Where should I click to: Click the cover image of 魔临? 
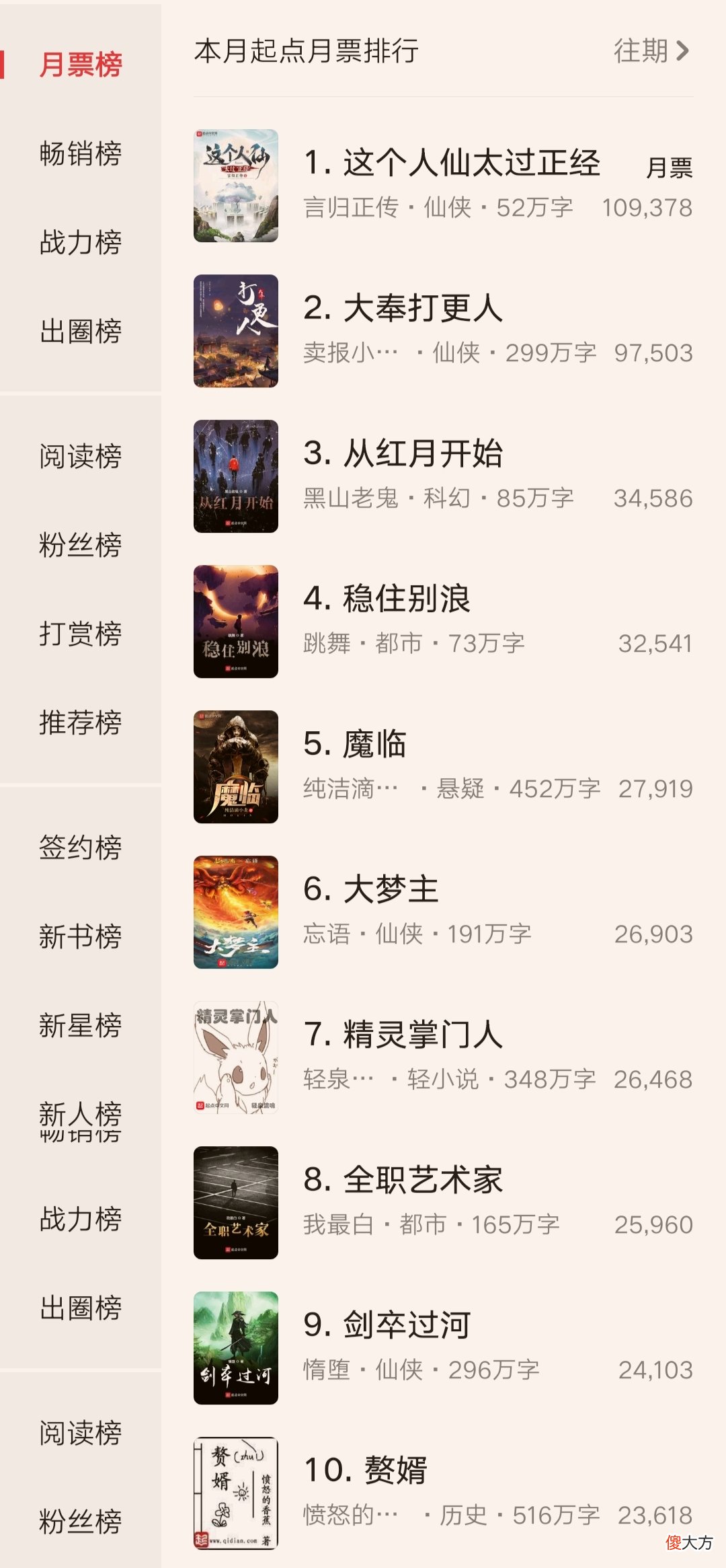[237, 763]
